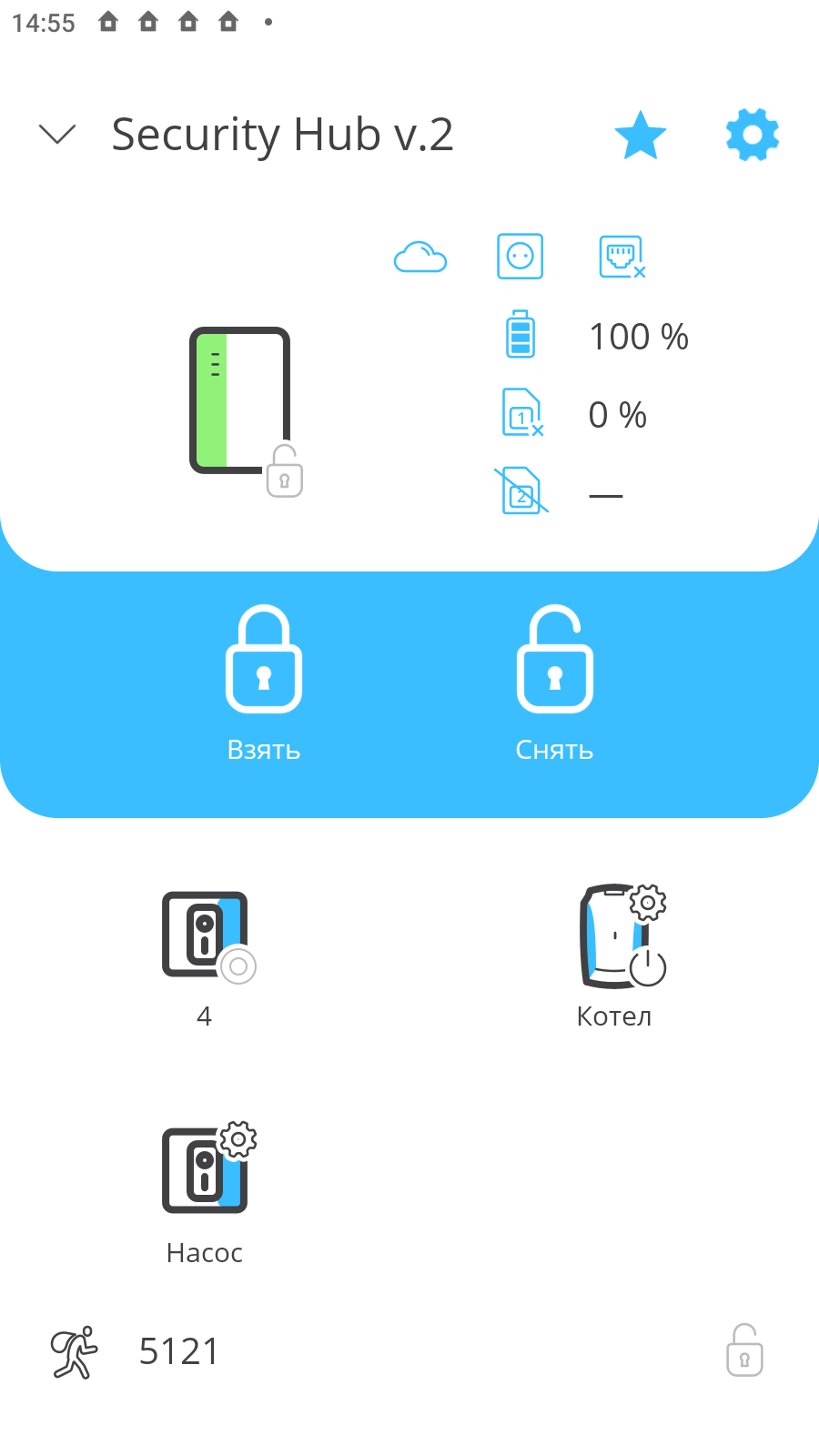Arm the system with Взять
This screenshot has height=1456, width=819.
(264, 682)
